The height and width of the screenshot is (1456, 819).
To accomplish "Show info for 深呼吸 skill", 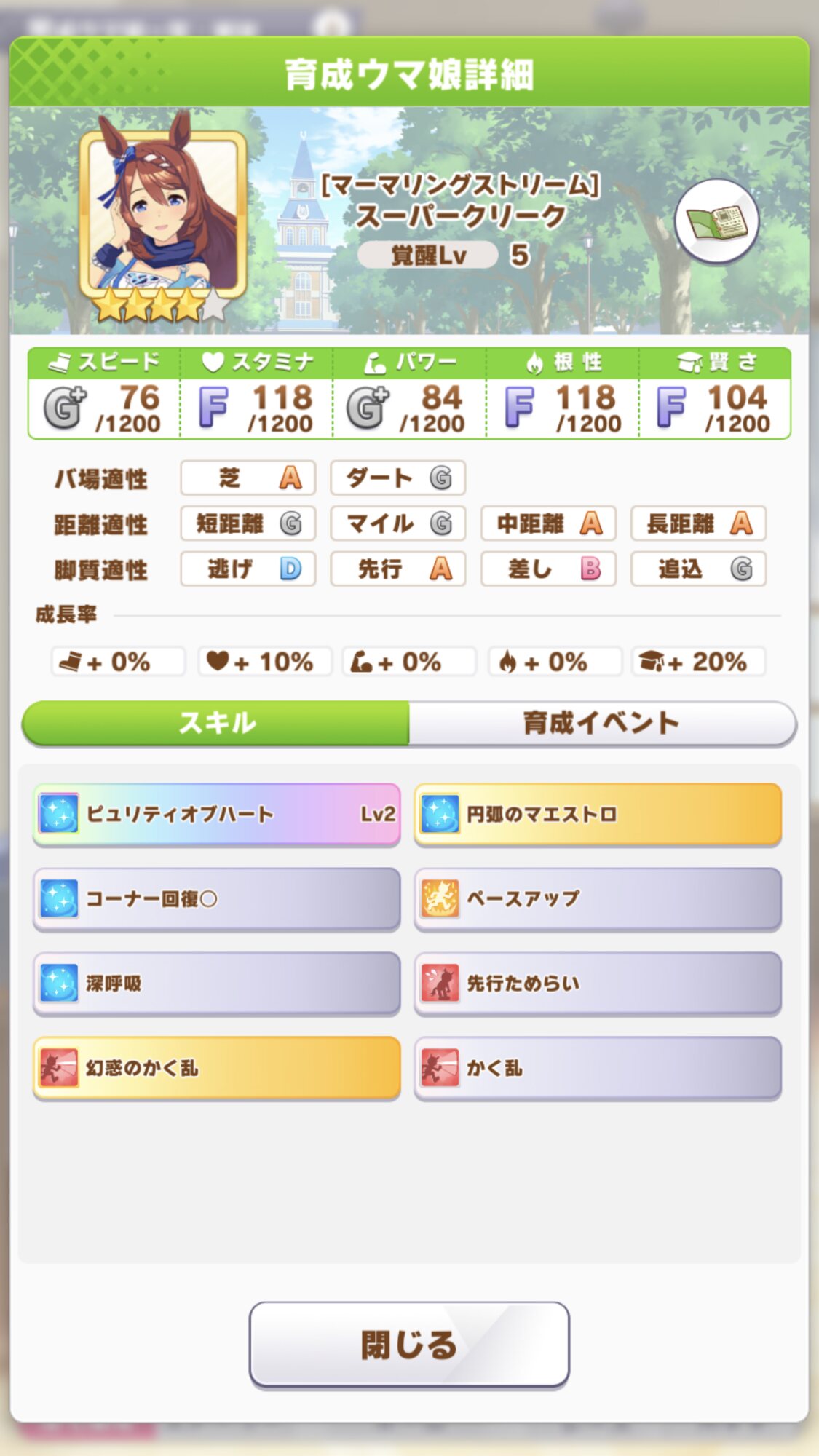I will 216,984.
